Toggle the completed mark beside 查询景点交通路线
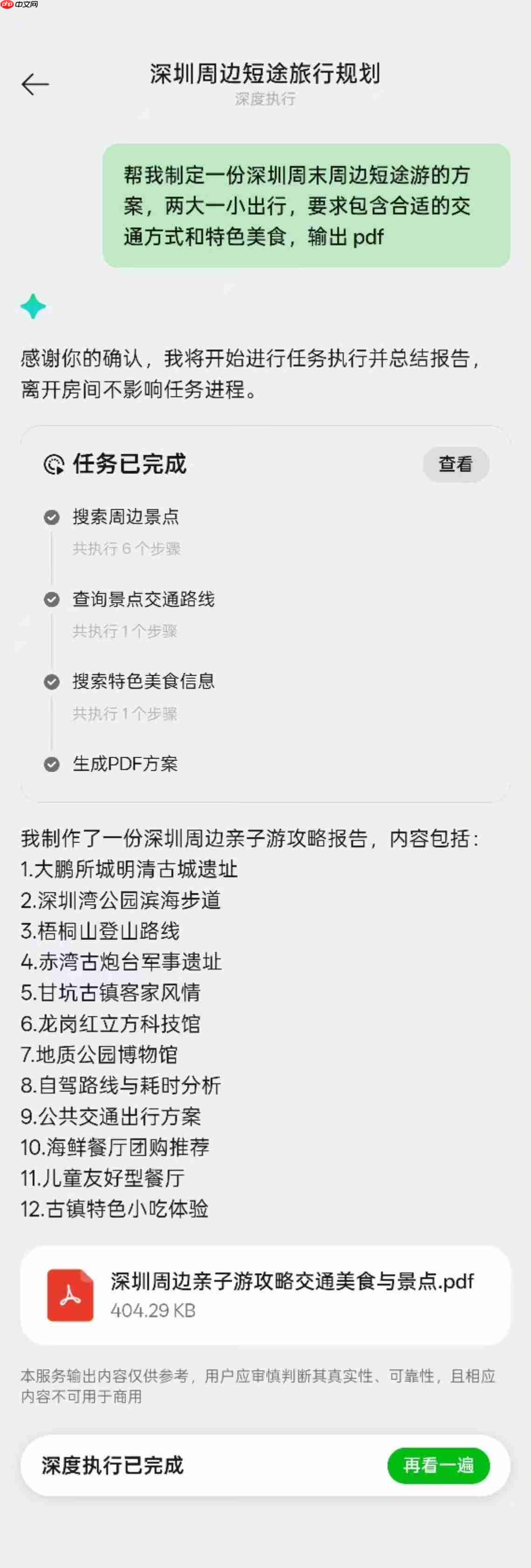 52,599
